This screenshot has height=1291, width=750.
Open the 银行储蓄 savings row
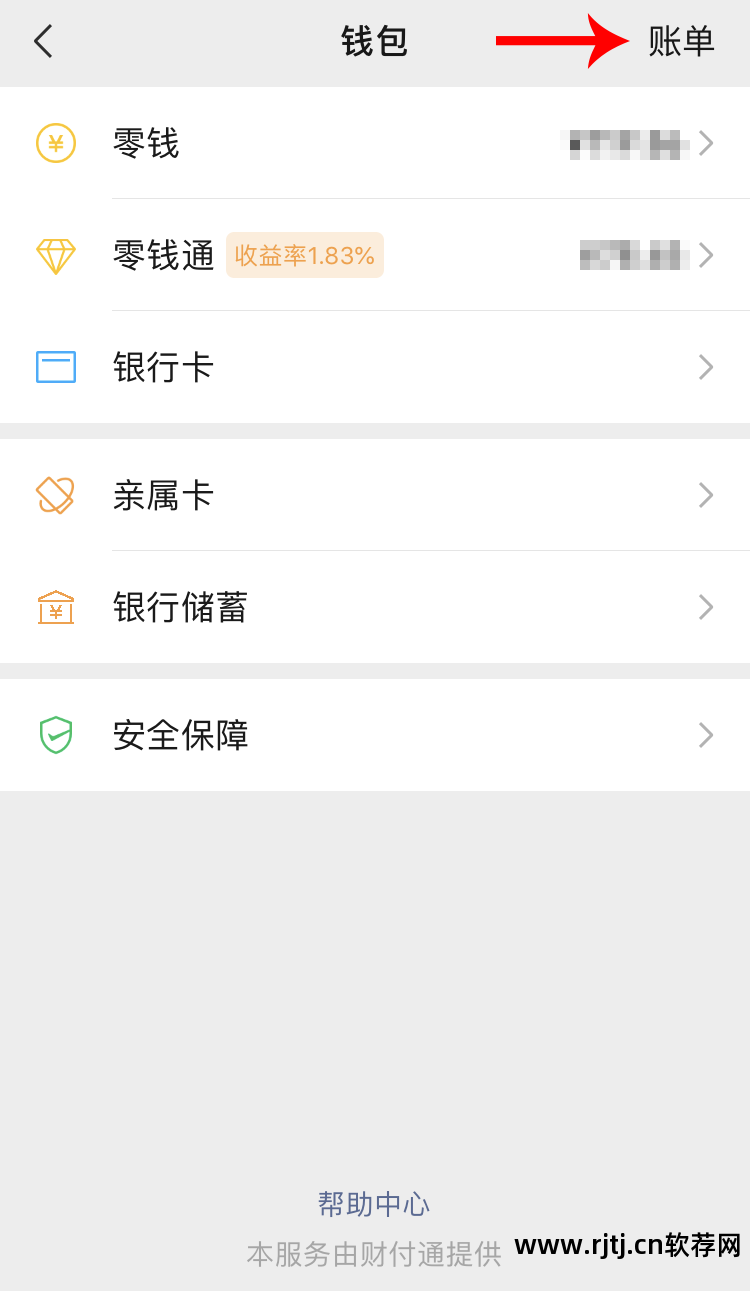375,607
